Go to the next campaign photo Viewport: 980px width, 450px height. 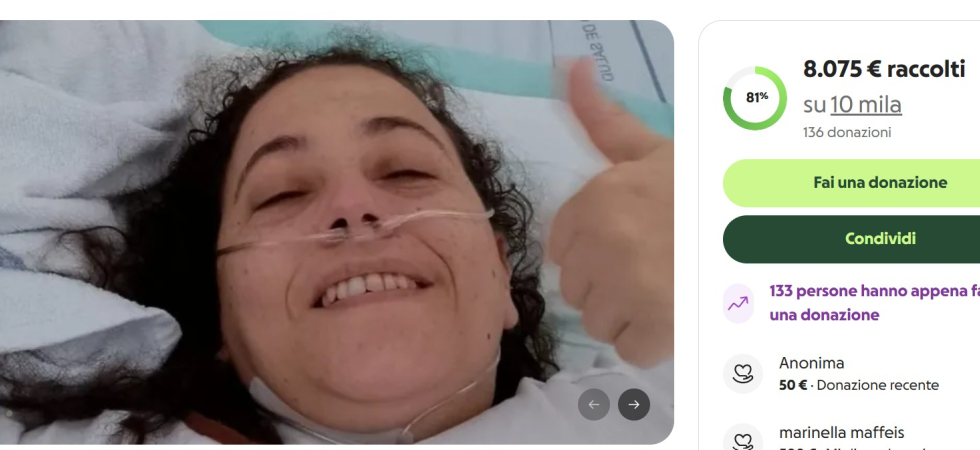coord(634,404)
